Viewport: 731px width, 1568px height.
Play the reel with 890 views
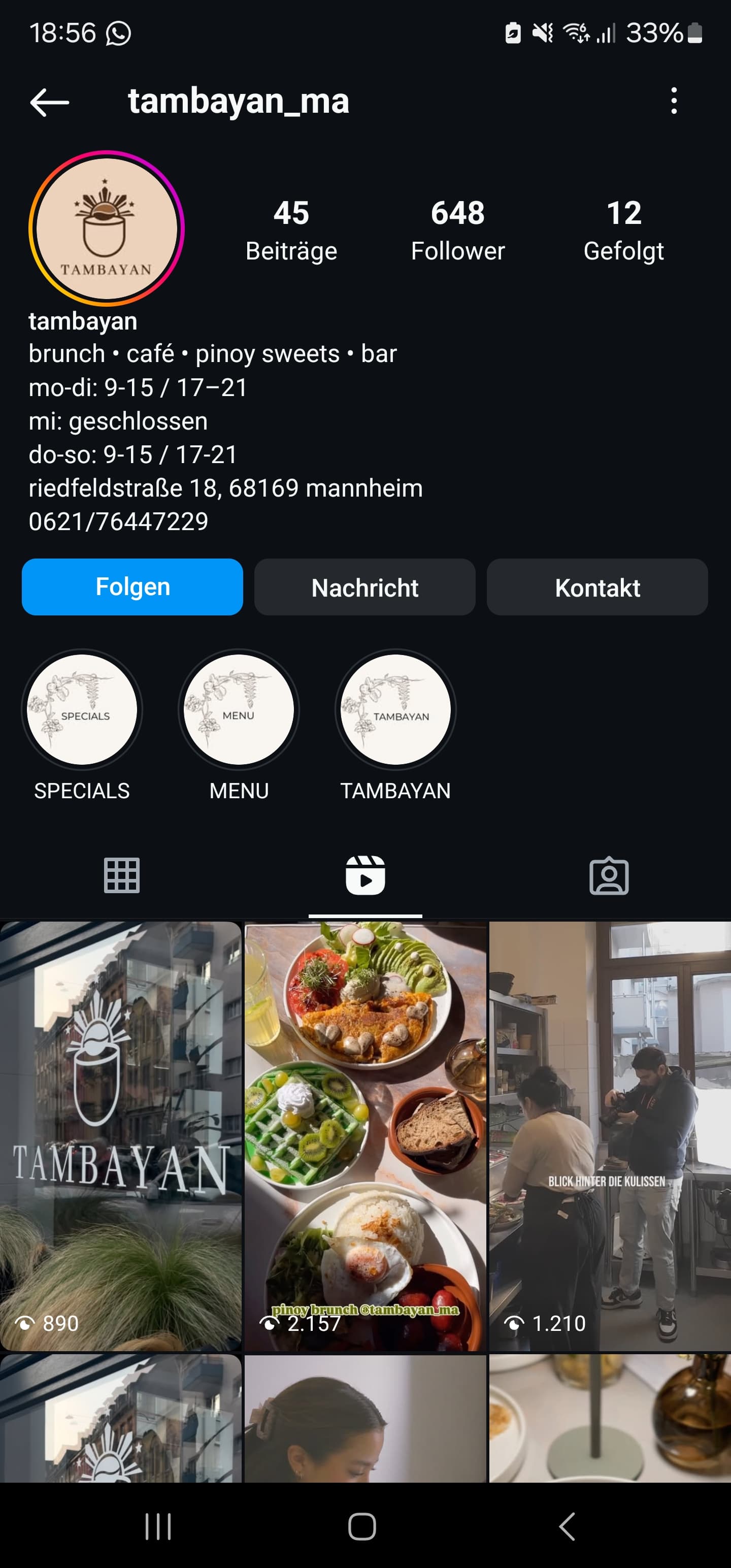click(120, 1136)
